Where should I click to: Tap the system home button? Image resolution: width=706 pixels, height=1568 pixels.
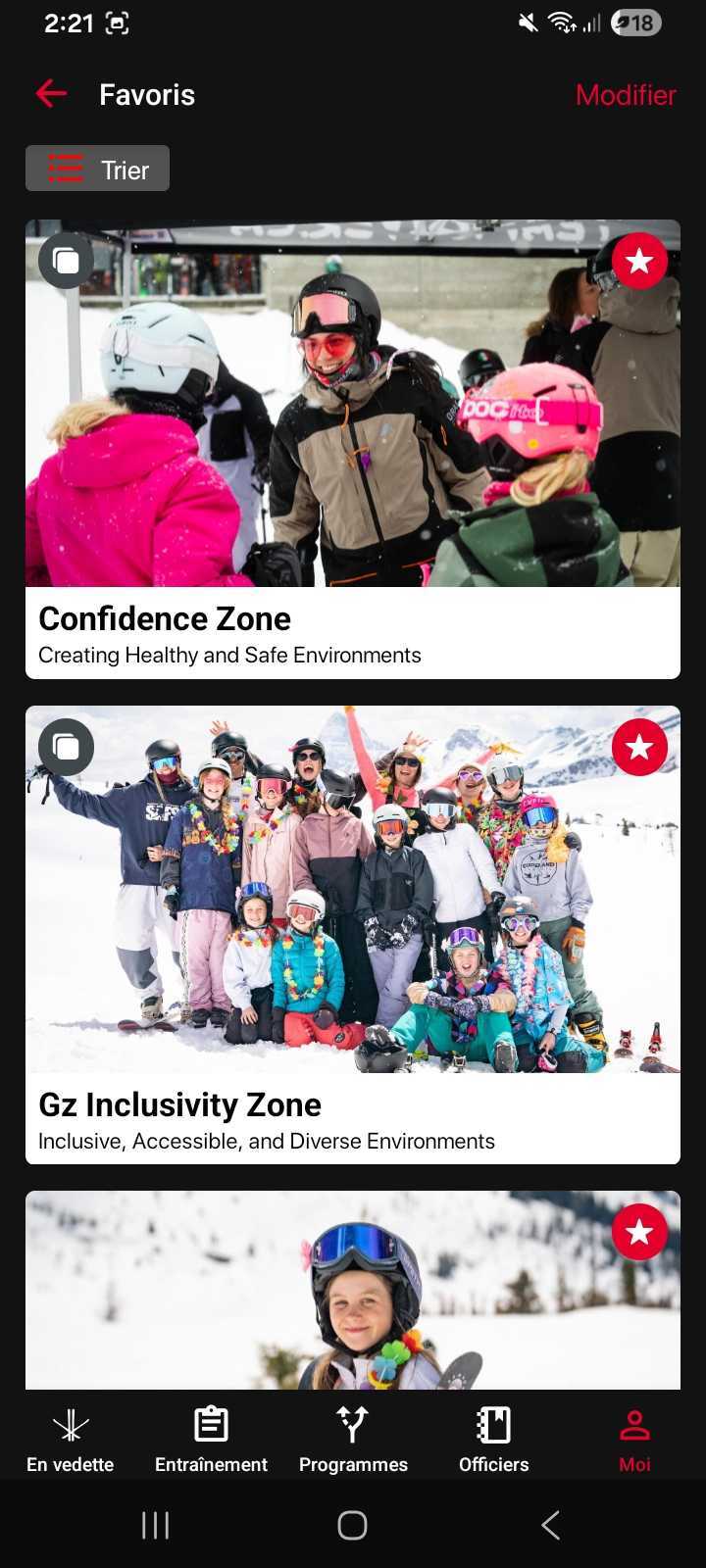[x=352, y=1525]
